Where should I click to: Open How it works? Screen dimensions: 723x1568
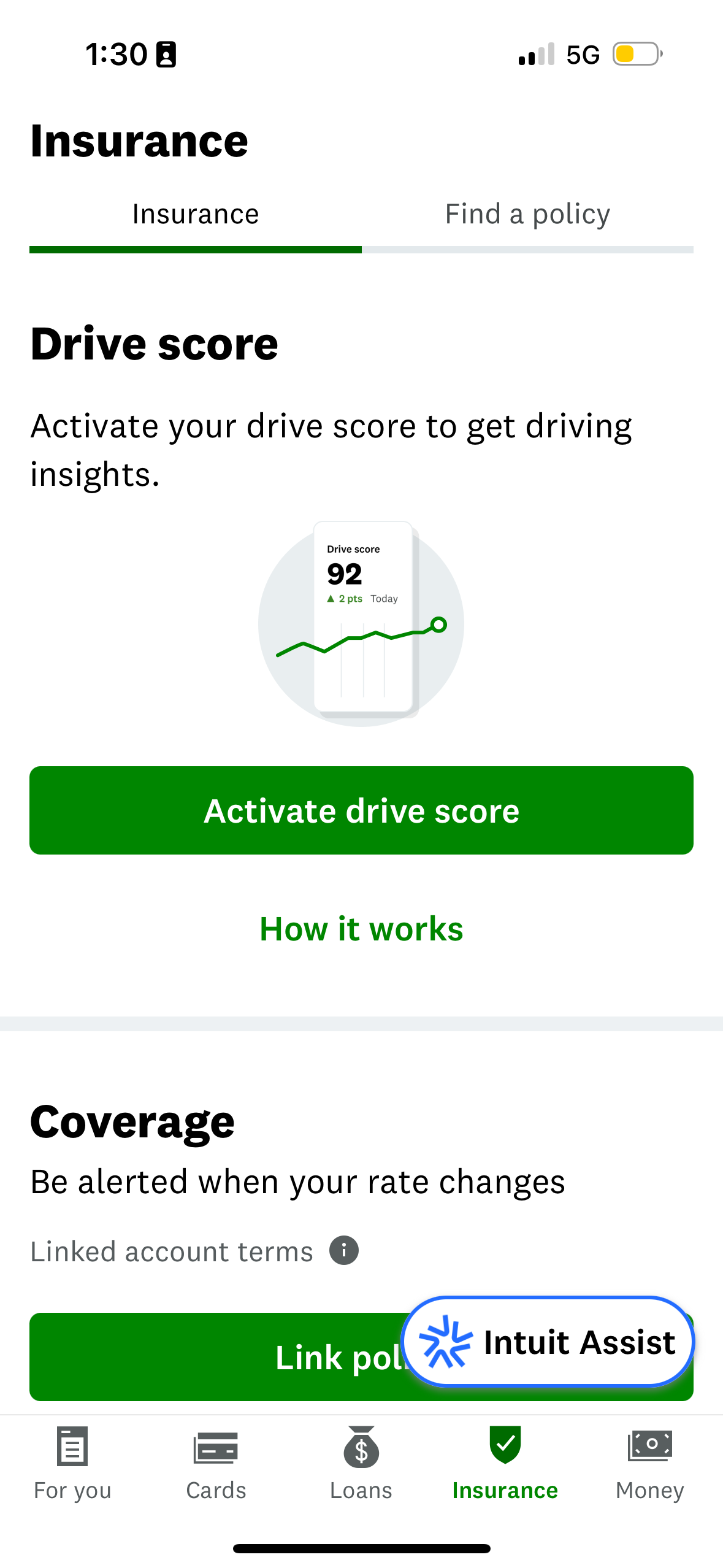tap(361, 929)
